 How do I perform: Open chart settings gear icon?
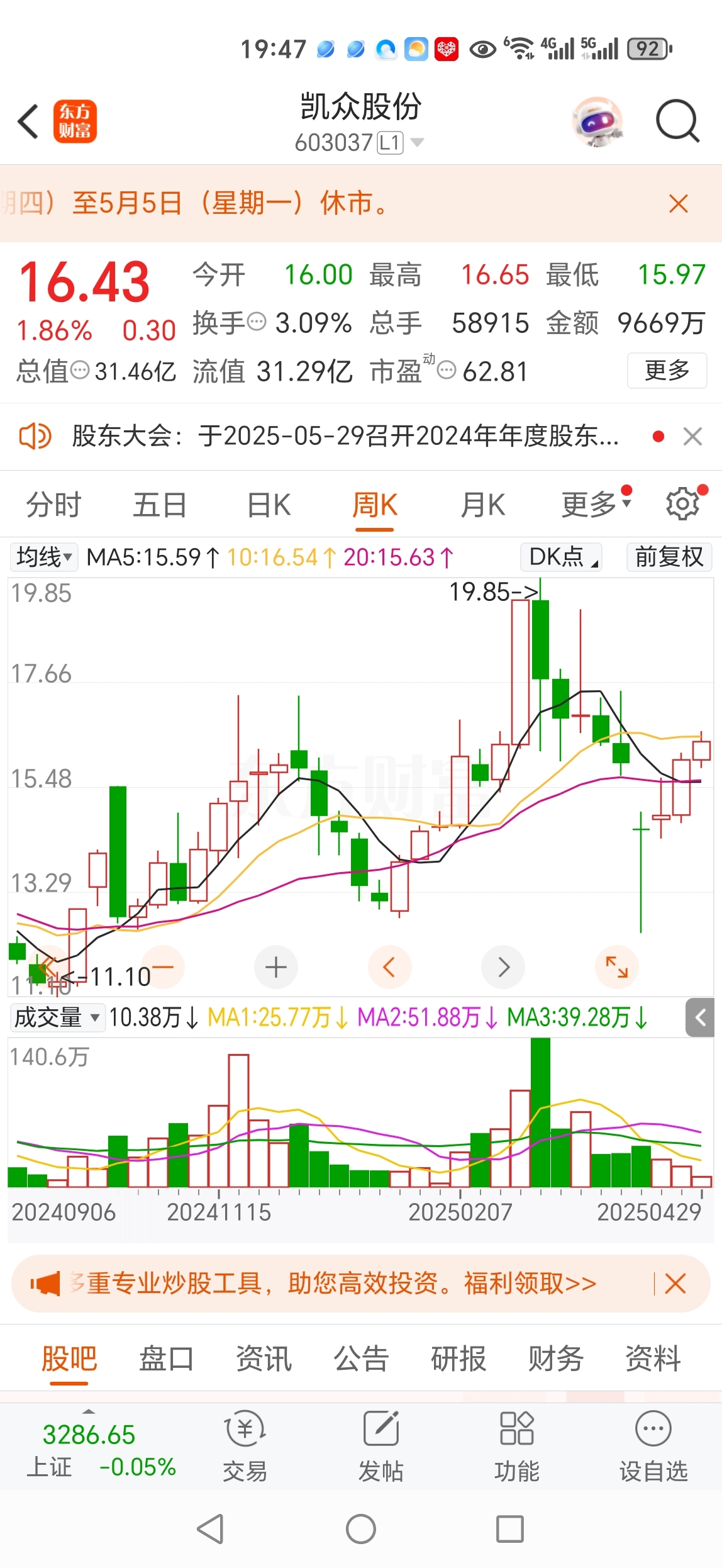pos(683,504)
